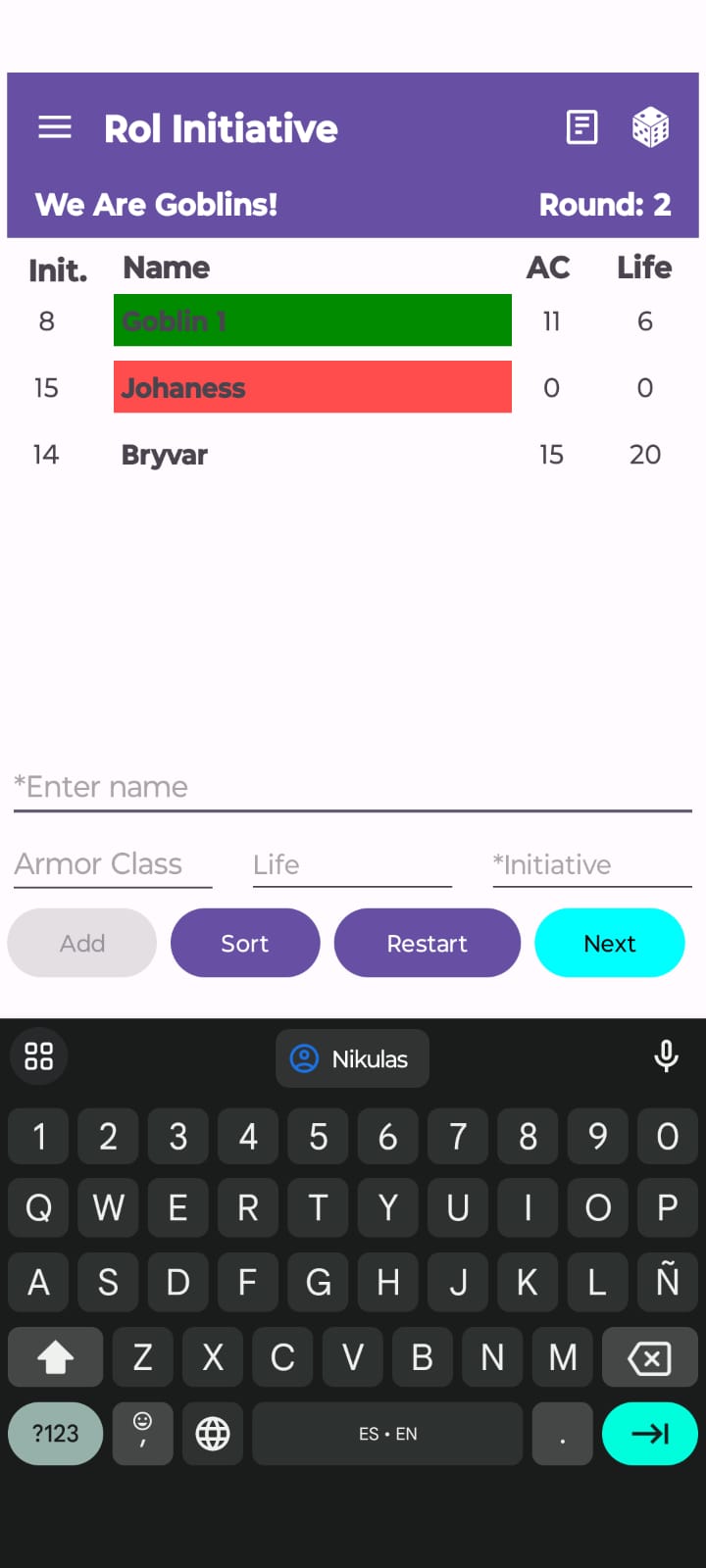Tap the Life input field
The image size is (706, 1568).
pos(352,864)
